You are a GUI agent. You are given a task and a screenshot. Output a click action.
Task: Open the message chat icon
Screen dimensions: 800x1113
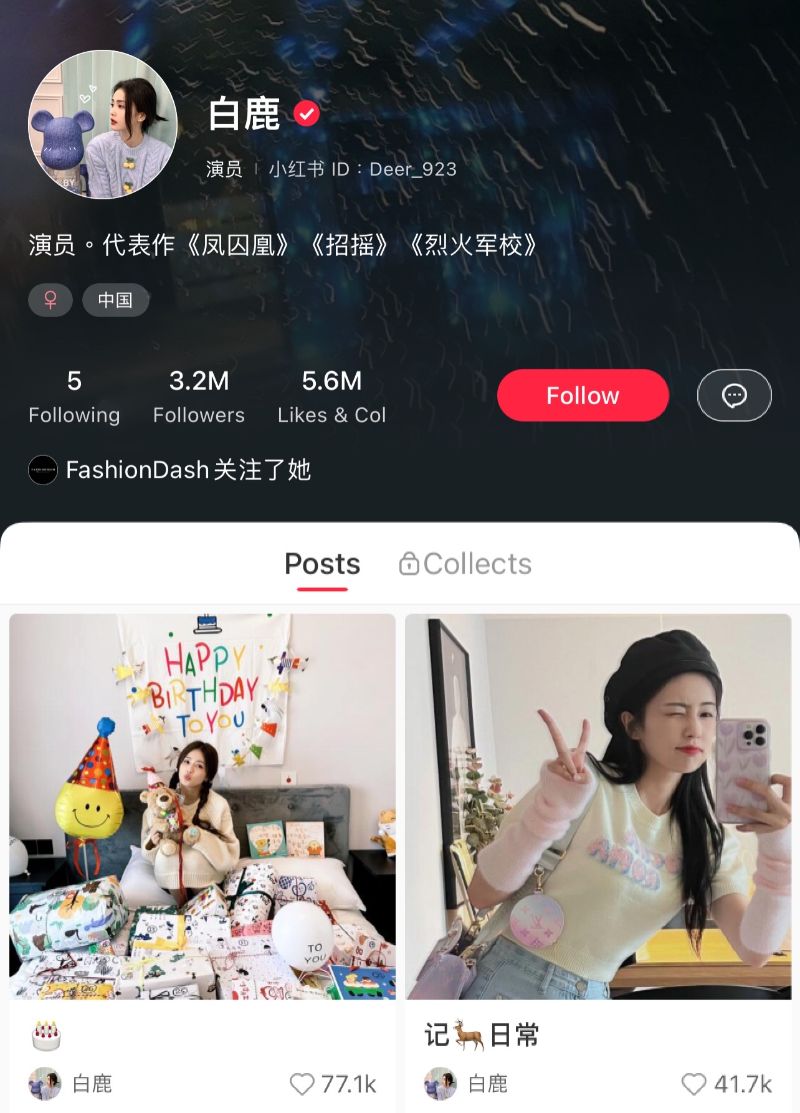point(734,395)
